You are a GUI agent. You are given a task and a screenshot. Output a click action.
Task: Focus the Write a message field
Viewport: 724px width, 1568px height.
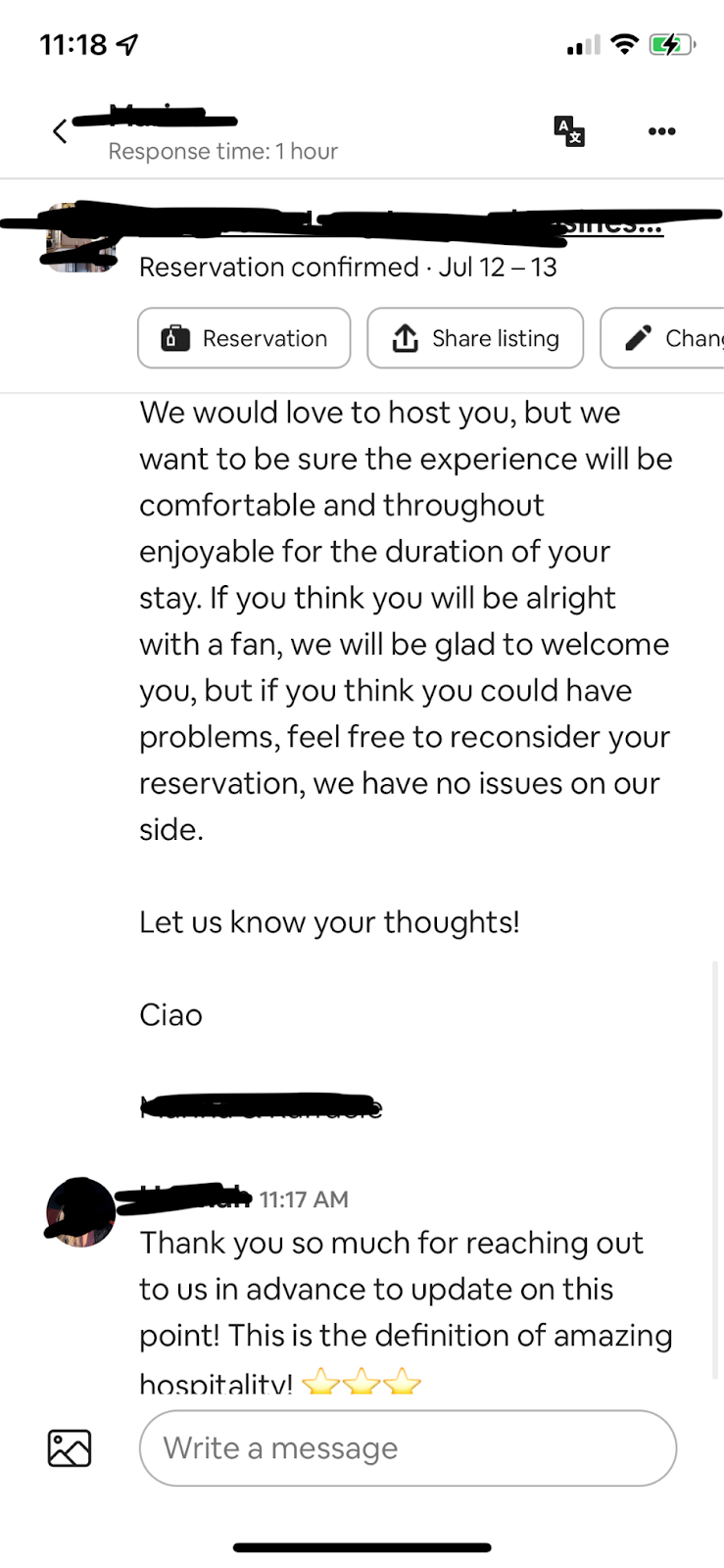pos(408,1447)
